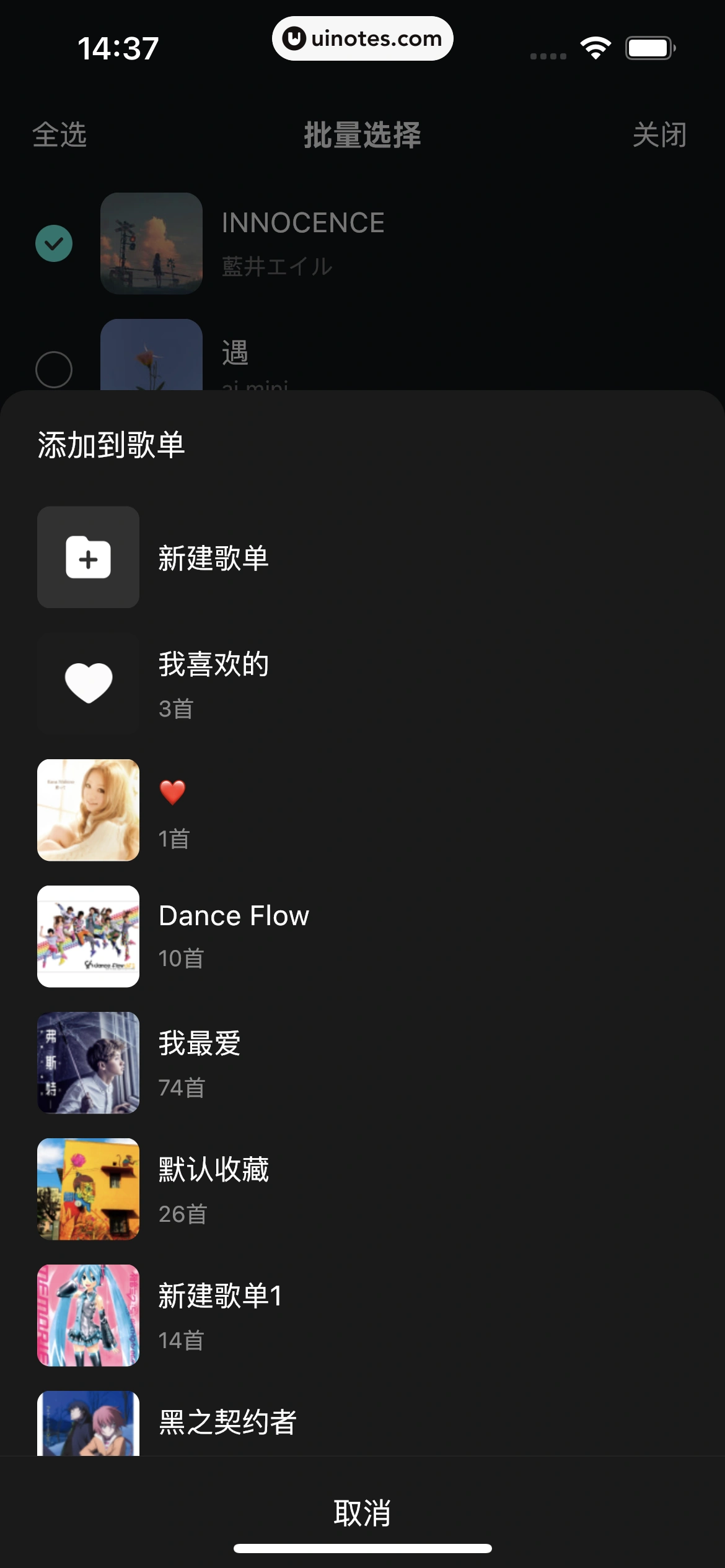This screenshot has width=725, height=1568.
Task: Close batch selection with 关闭
Action: pyautogui.click(x=658, y=136)
